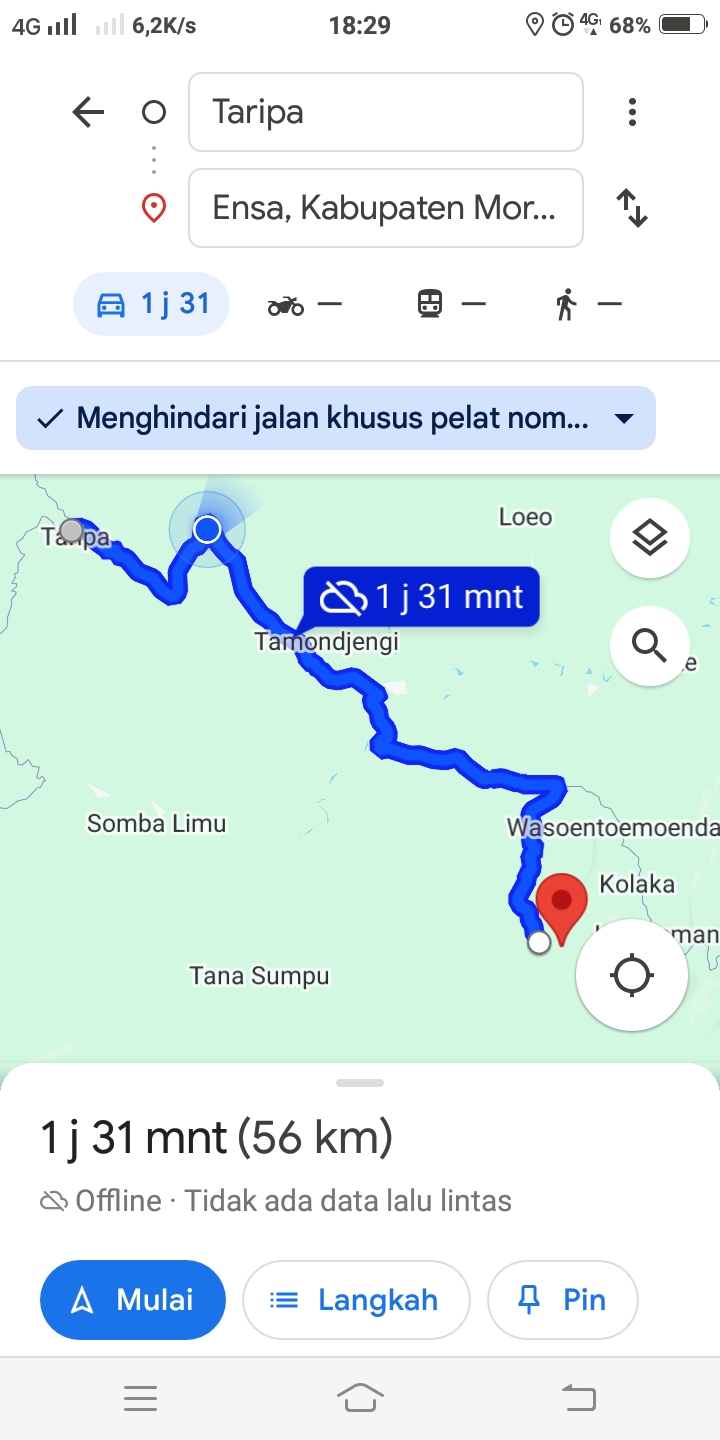Start navigation with Mulai
This screenshot has height=1440, width=720.
(x=133, y=1299)
